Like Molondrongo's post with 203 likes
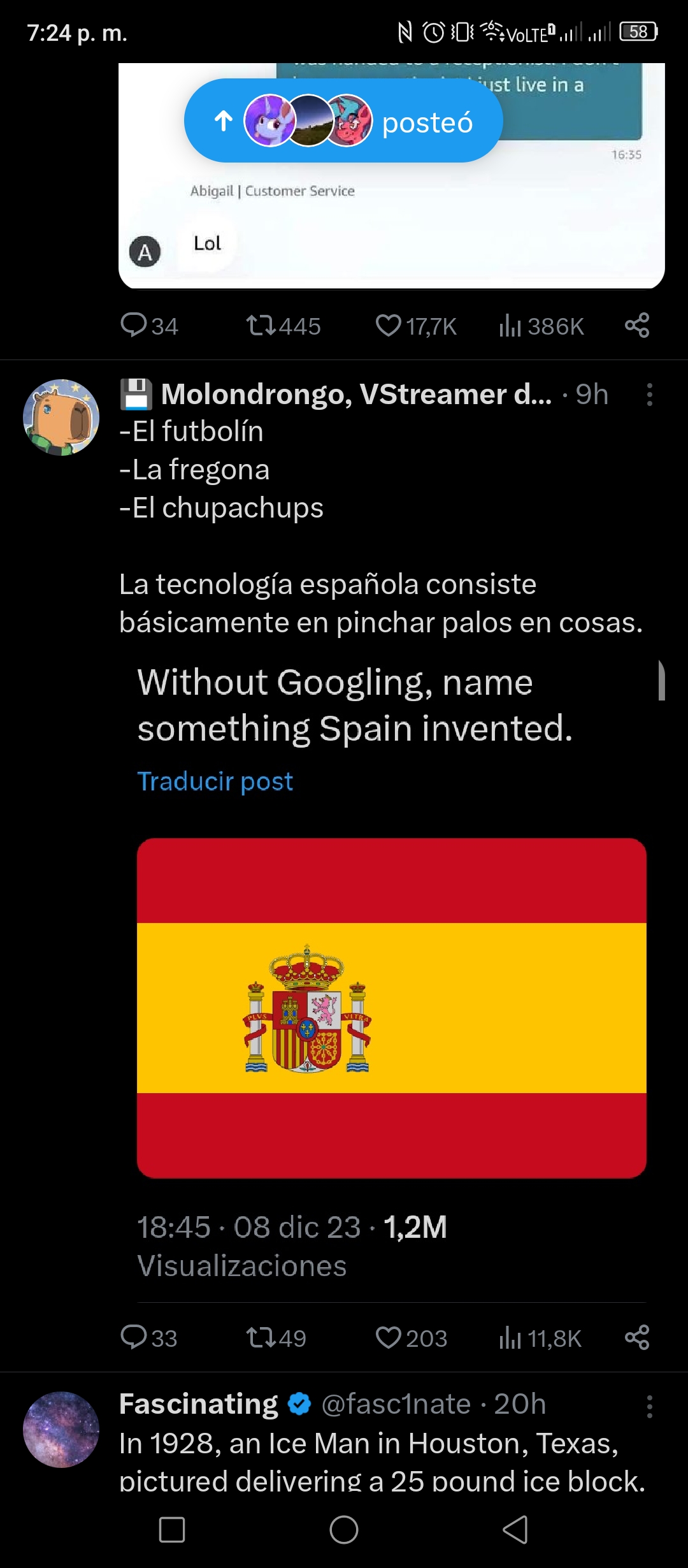This screenshot has width=688, height=1568. pyautogui.click(x=411, y=1337)
